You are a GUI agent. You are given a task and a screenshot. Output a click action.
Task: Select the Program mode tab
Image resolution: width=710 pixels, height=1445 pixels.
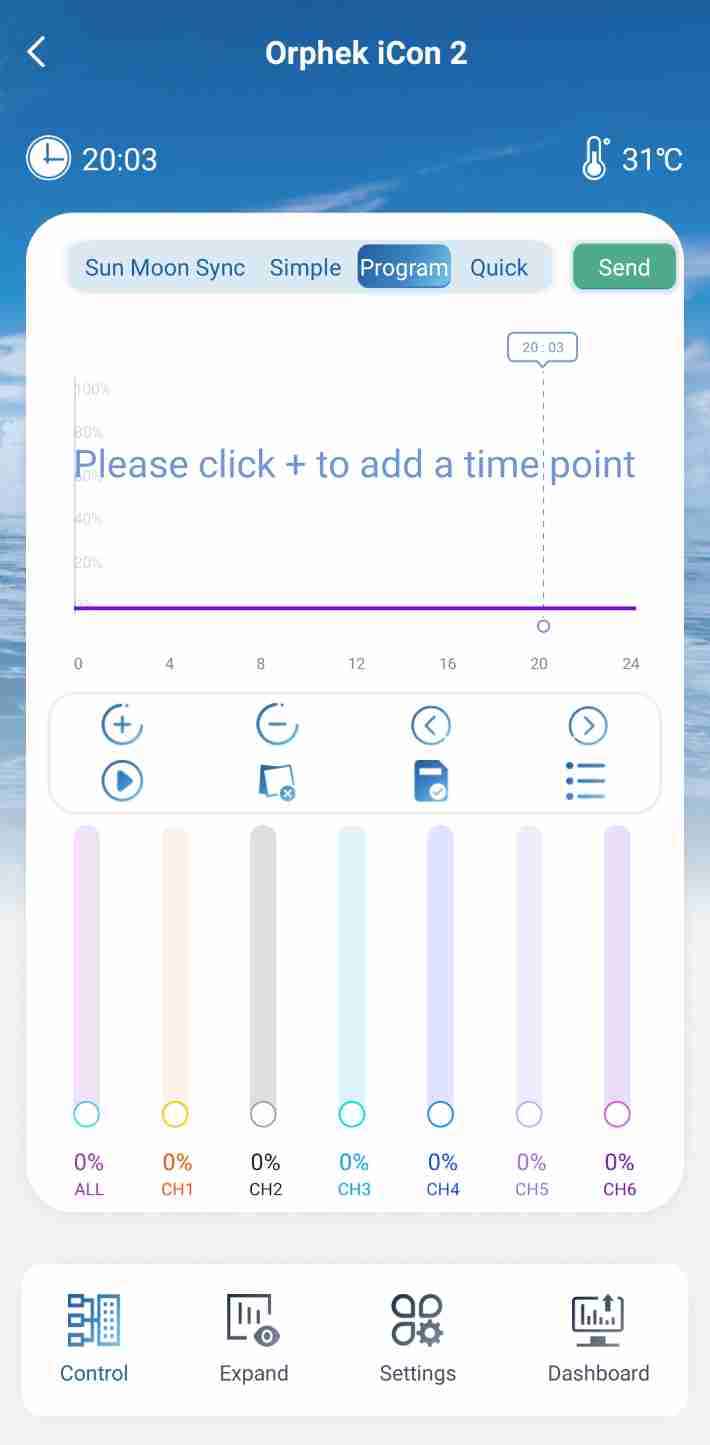pyautogui.click(x=404, y=267)
